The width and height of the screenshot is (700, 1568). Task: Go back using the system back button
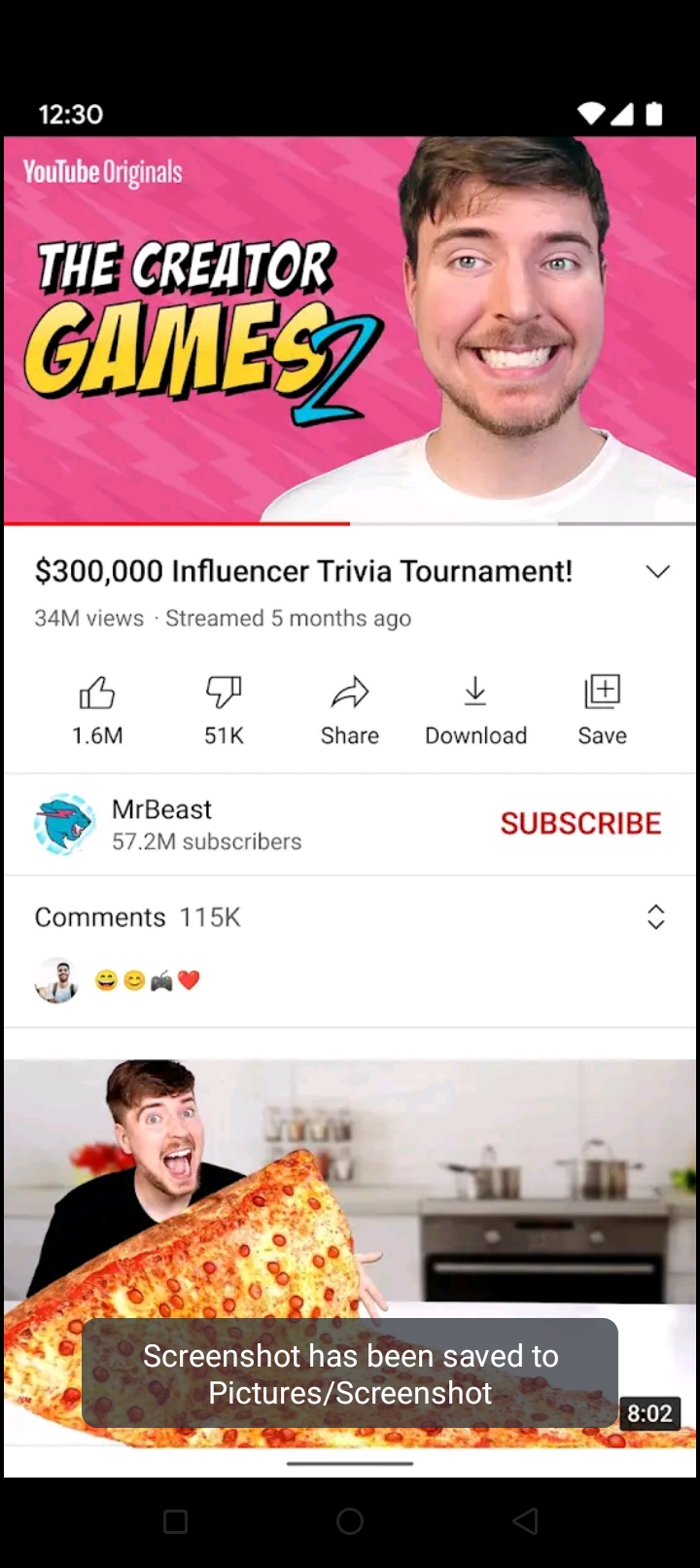pyautogui.click(x=525, y=1521)
